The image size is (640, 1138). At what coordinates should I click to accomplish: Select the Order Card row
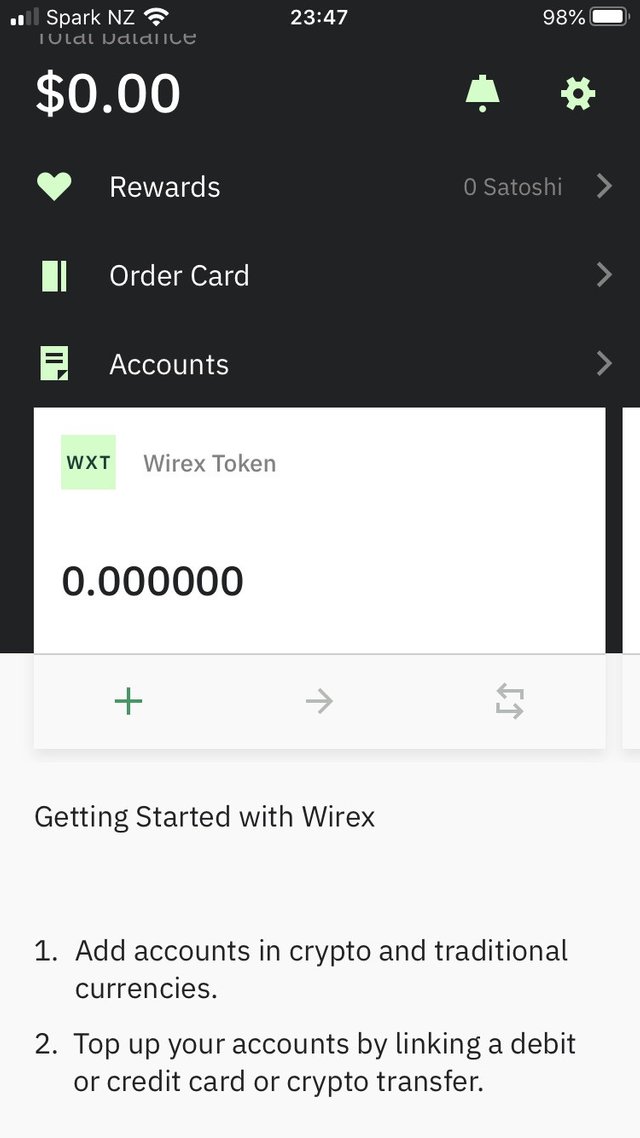pyautogui.click(x=320, y=275)
